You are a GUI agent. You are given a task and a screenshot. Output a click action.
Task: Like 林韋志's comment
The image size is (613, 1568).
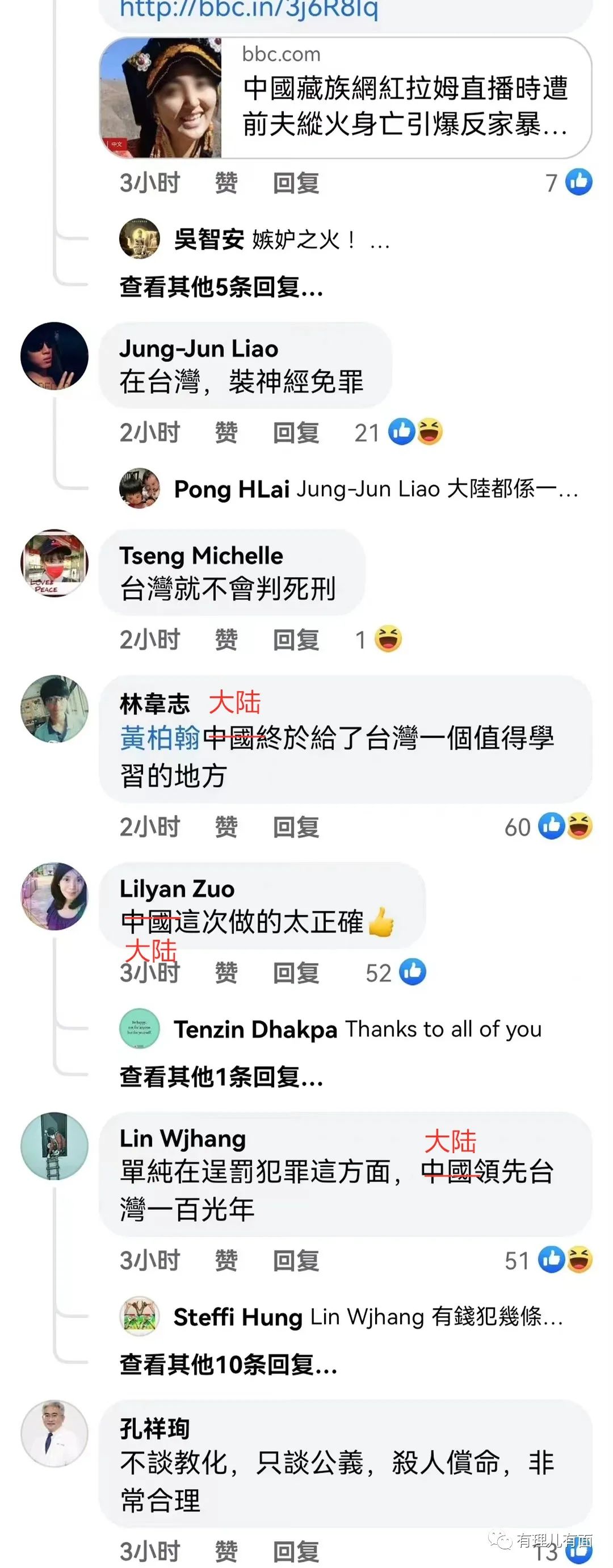[226, 827]
